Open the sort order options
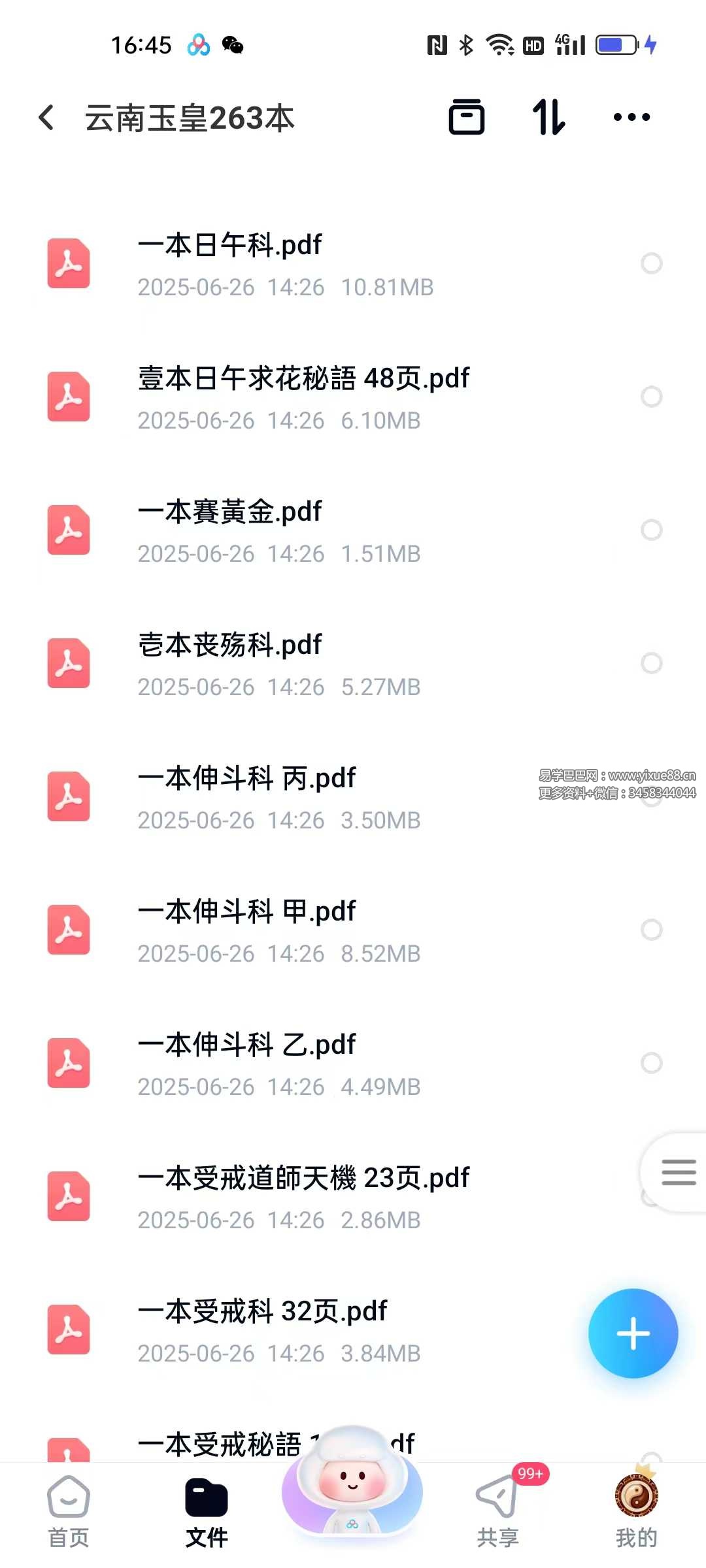 548,118
